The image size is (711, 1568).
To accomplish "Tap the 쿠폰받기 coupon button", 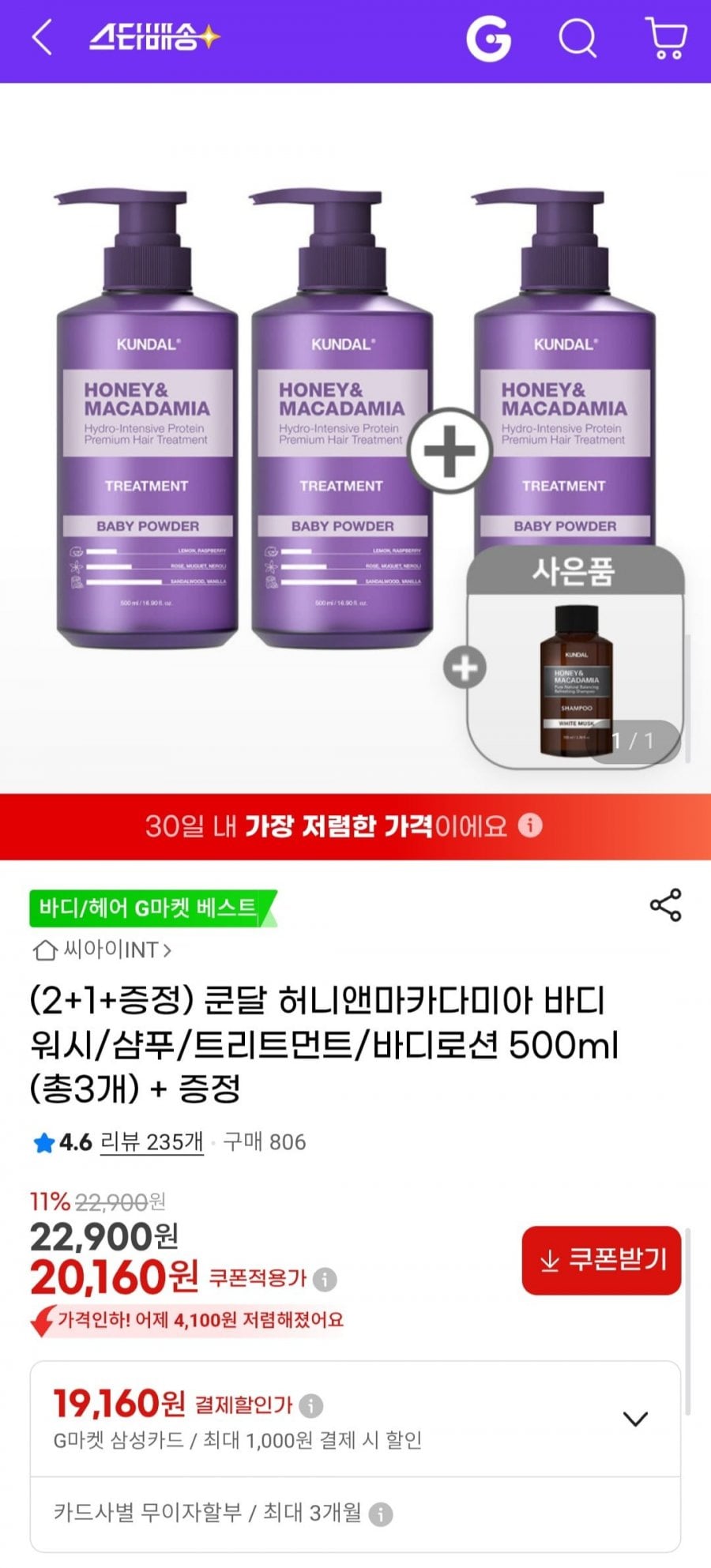I will [601, 1260].
